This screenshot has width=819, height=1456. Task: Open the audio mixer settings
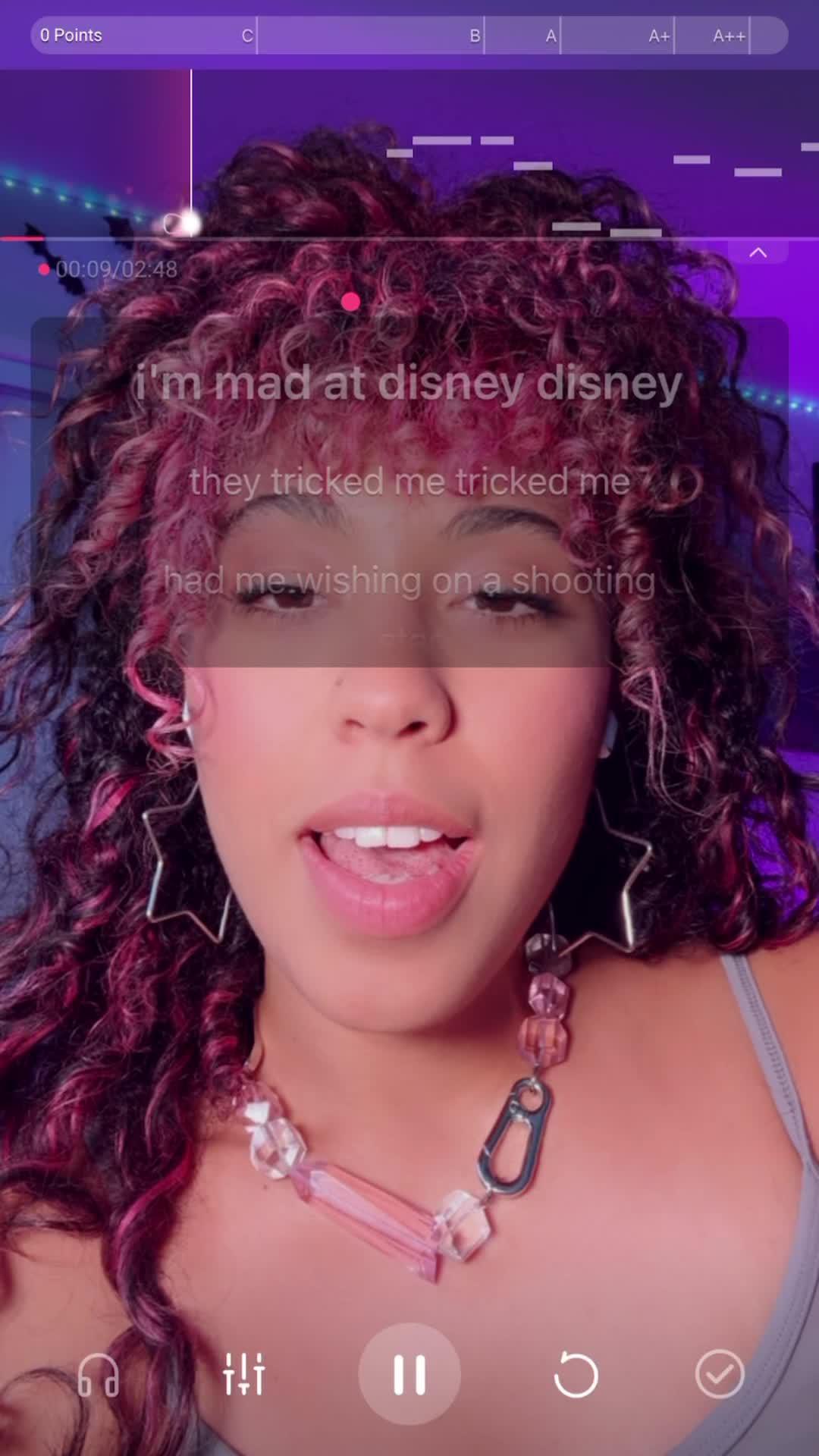coord(243,1373)
